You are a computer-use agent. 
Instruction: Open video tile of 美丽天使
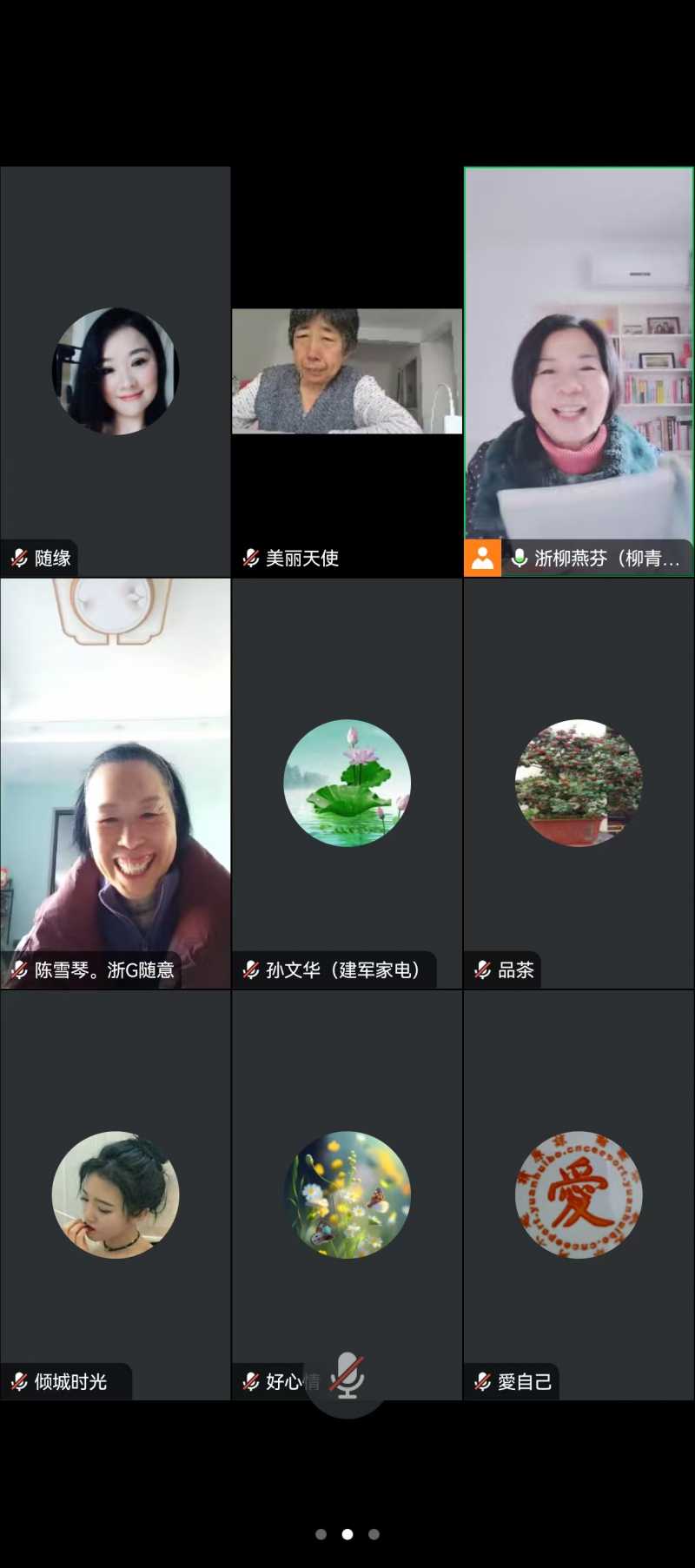[347, 372]
